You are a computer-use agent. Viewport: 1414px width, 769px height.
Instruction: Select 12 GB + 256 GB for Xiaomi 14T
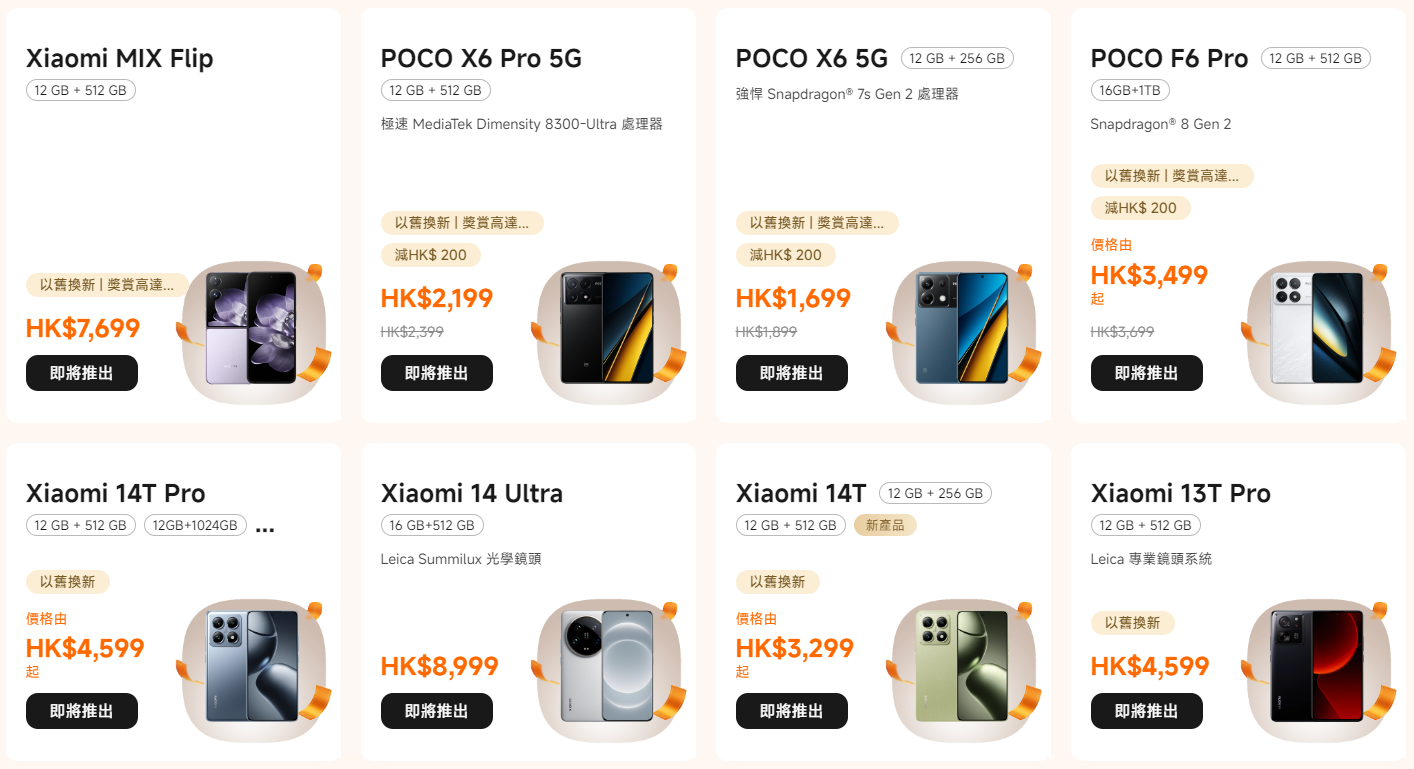(935, 493)
